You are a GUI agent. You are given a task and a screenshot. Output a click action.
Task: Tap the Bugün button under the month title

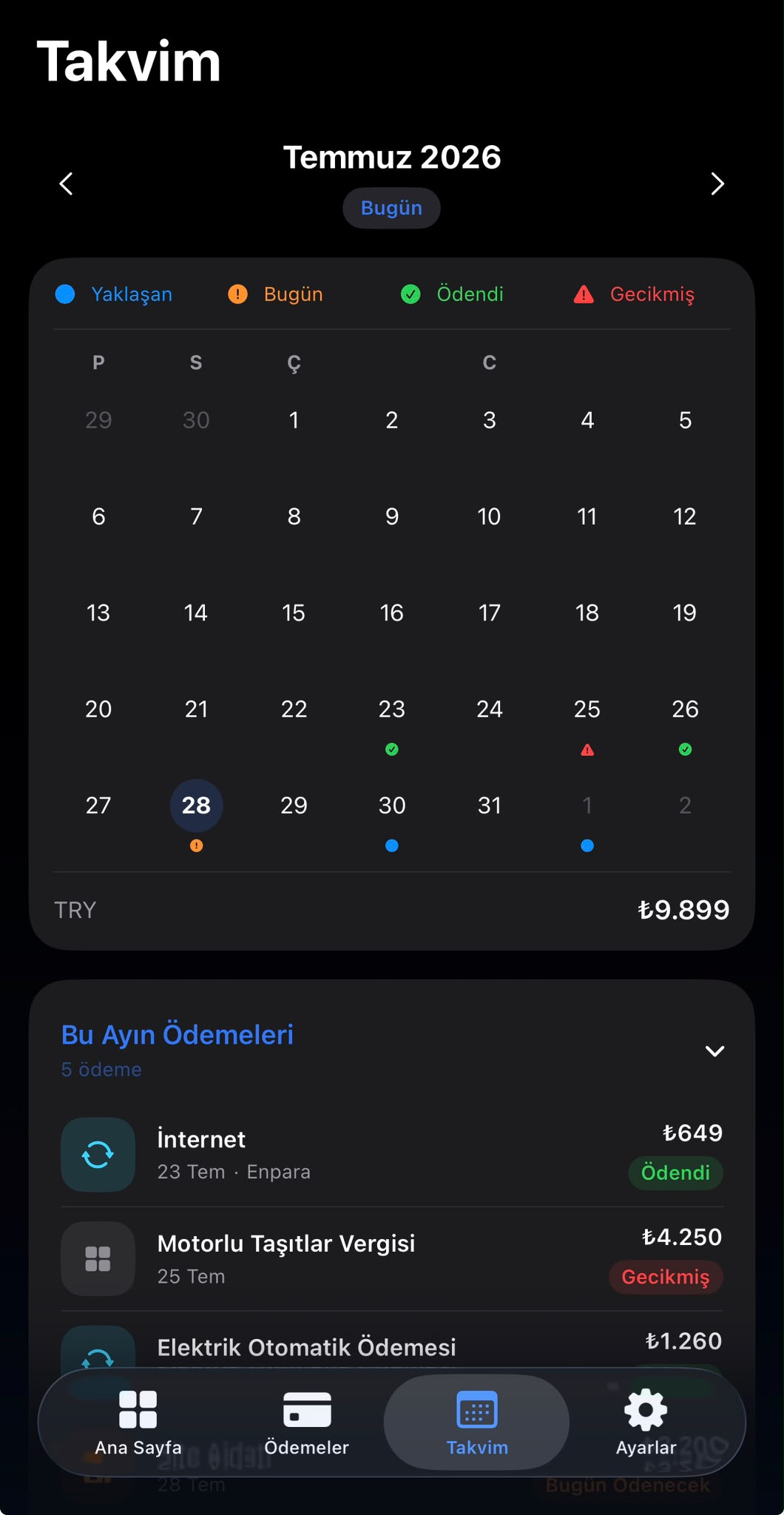[391, 208]
